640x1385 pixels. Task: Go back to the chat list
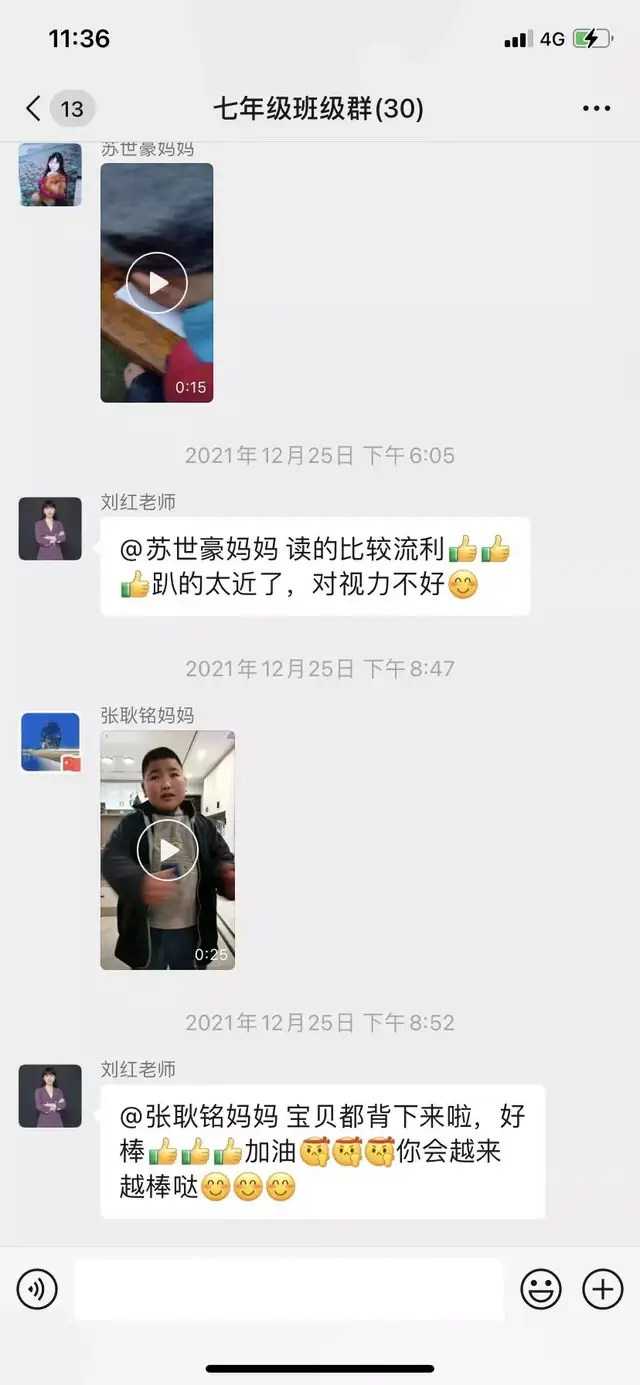click(34, 108)
